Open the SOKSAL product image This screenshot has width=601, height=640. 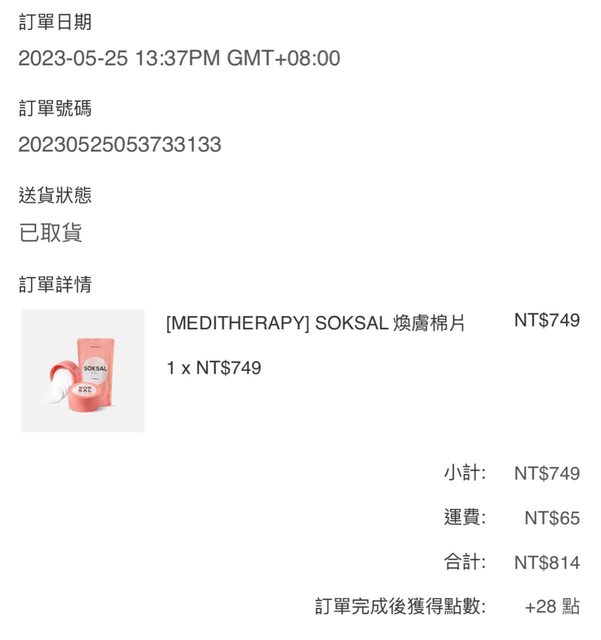[x=83, y=371]
